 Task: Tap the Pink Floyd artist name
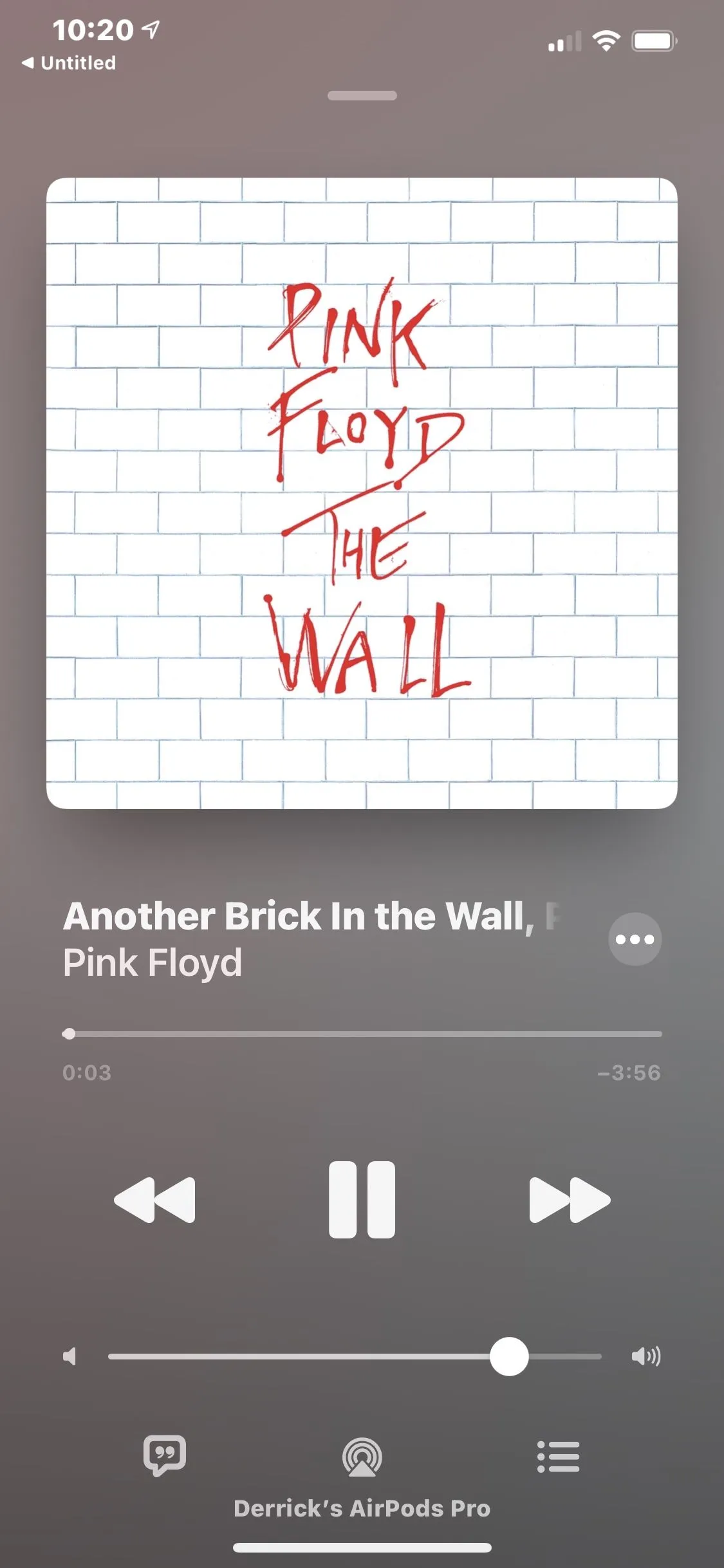[x=153, y=963]
